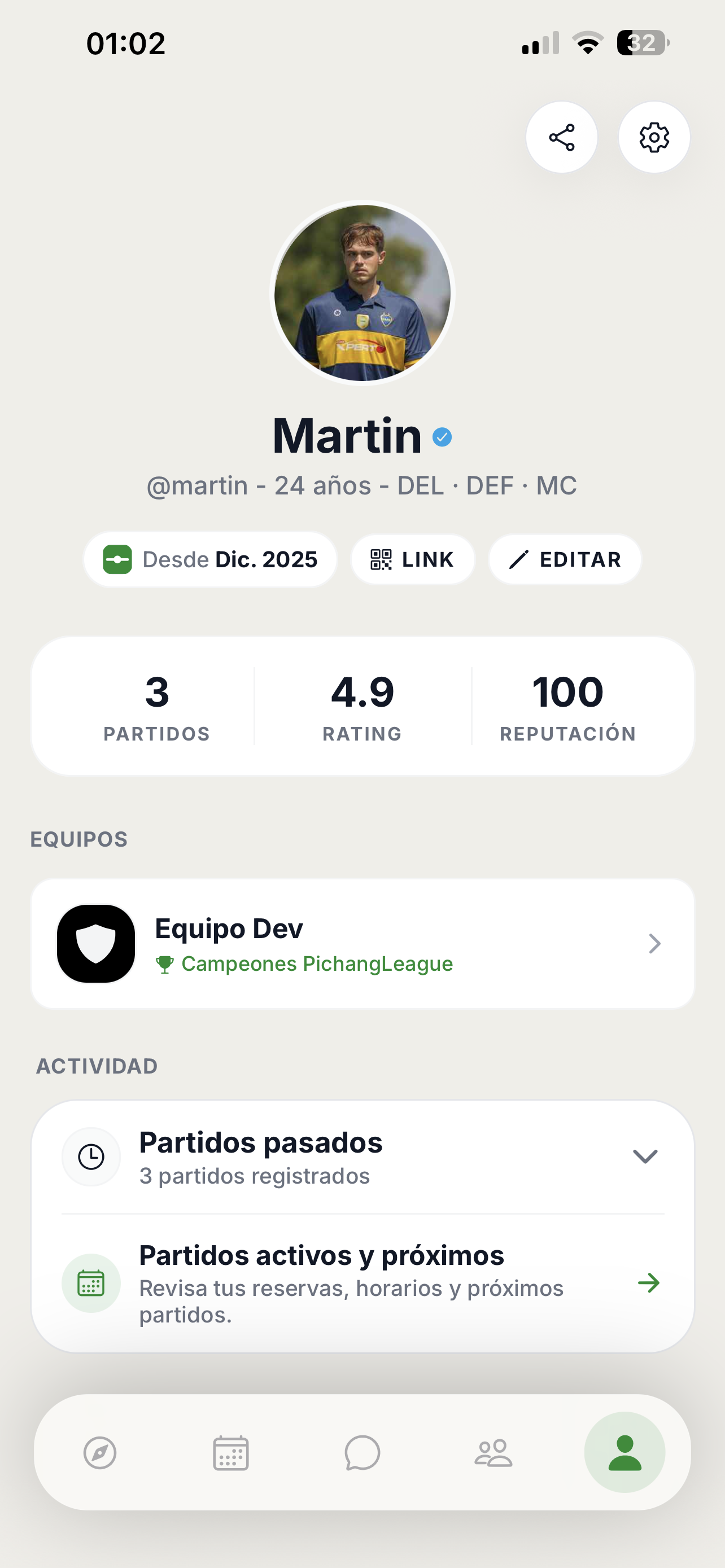The width and height of the screenshot is (725, 1568).
Task: Select the profile person tab
Action: pyautogui.click(x=624, y=1453)
